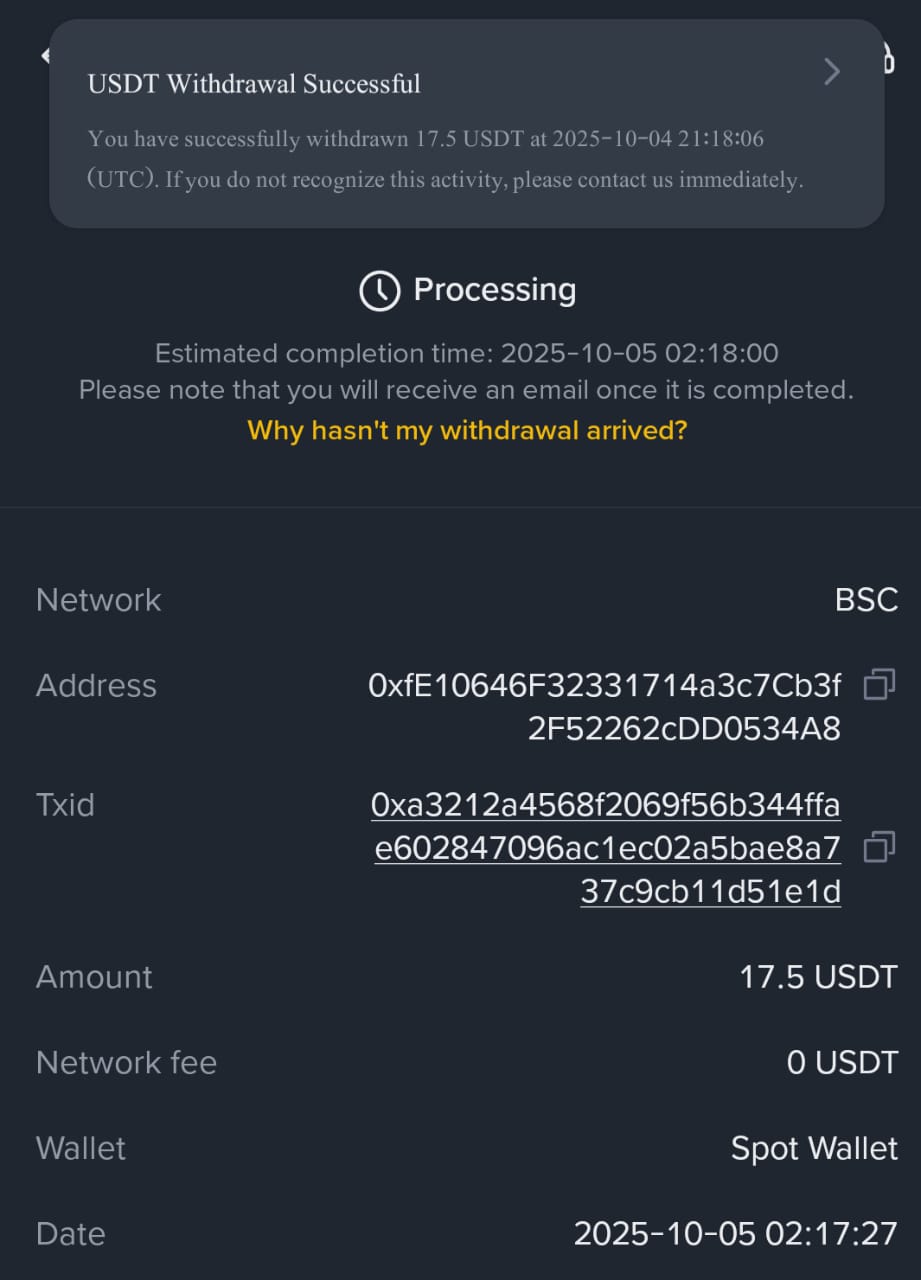
Task: Go back using the back arrow
Action: [45, 55]
